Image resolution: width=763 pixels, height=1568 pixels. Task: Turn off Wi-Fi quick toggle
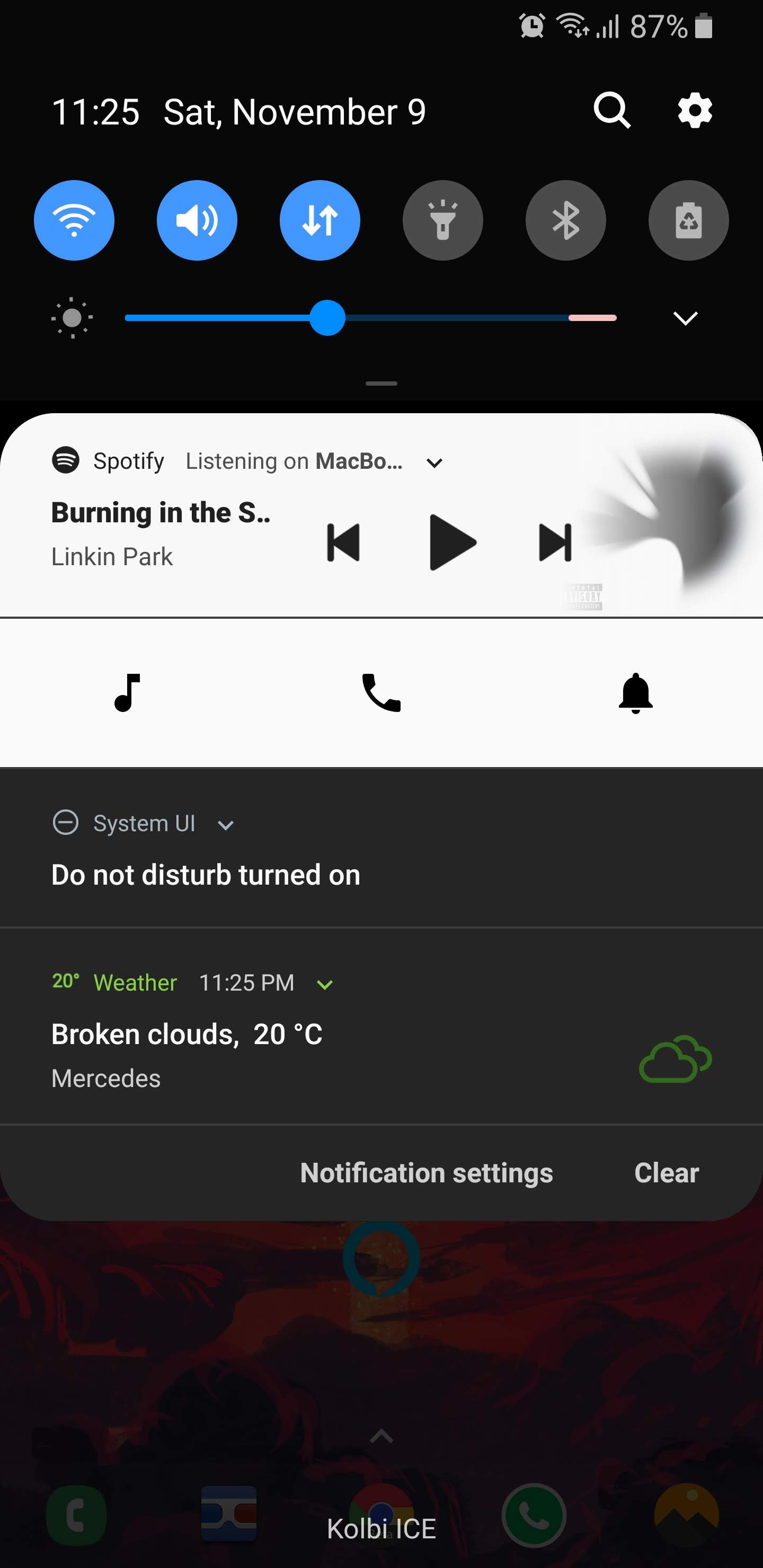pos(74,220)
